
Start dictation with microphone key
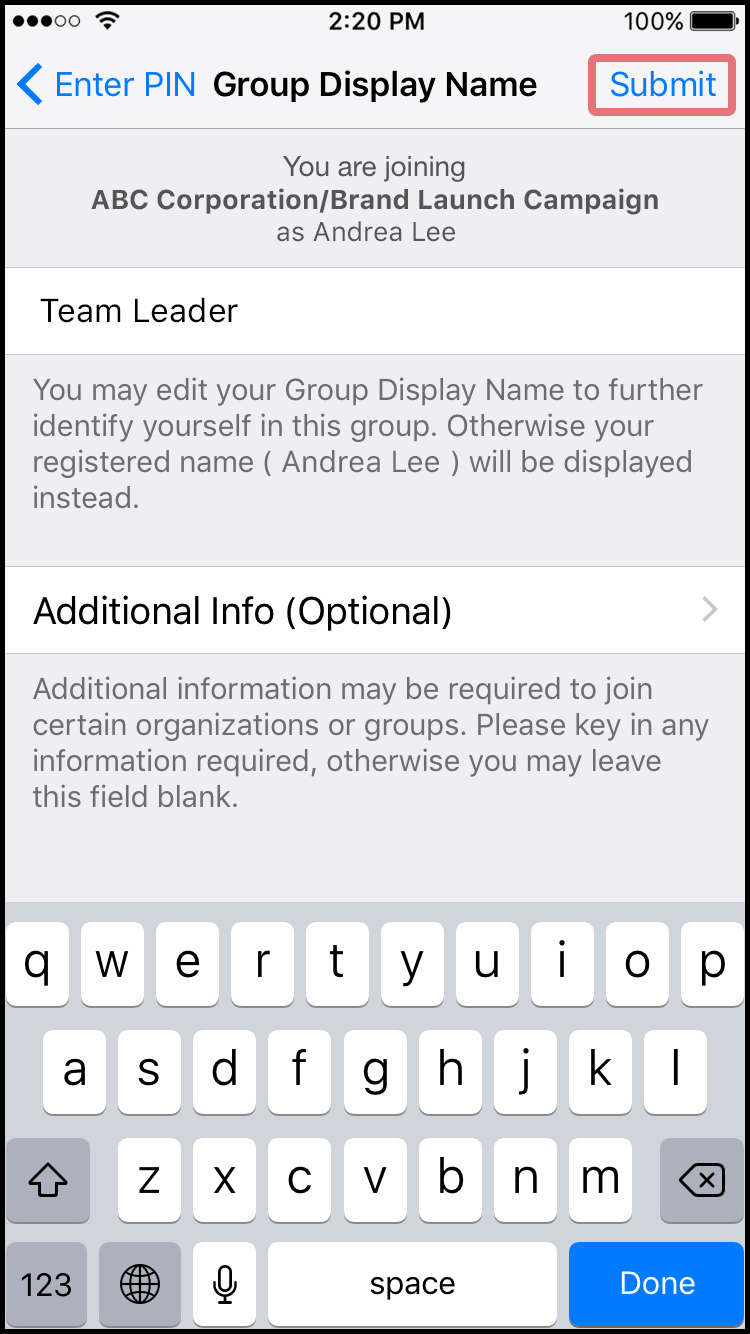pos(225,1283)
